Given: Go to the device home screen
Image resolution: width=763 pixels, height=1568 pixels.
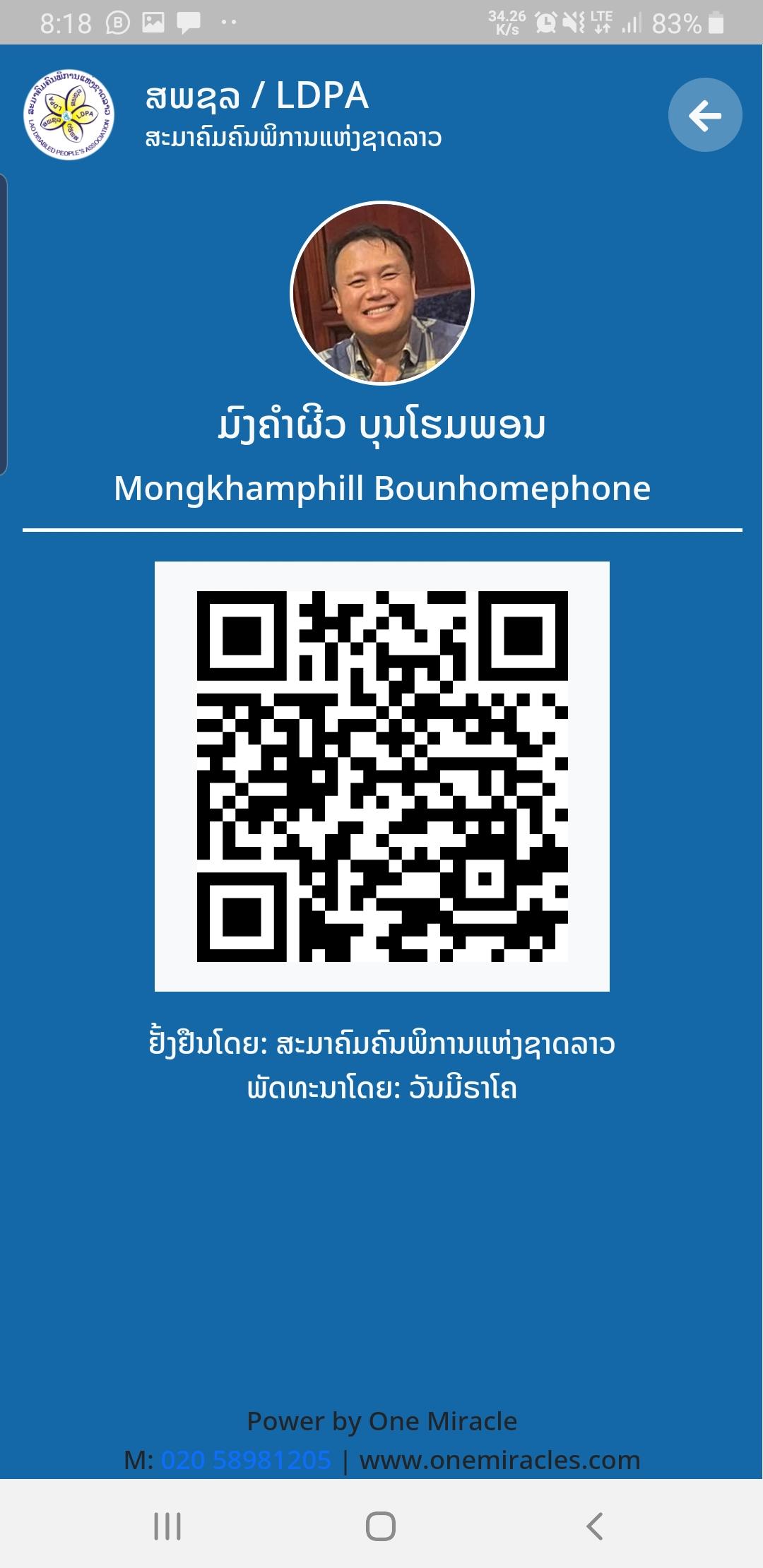Looking at the screenshot, I should point(381,1526).
